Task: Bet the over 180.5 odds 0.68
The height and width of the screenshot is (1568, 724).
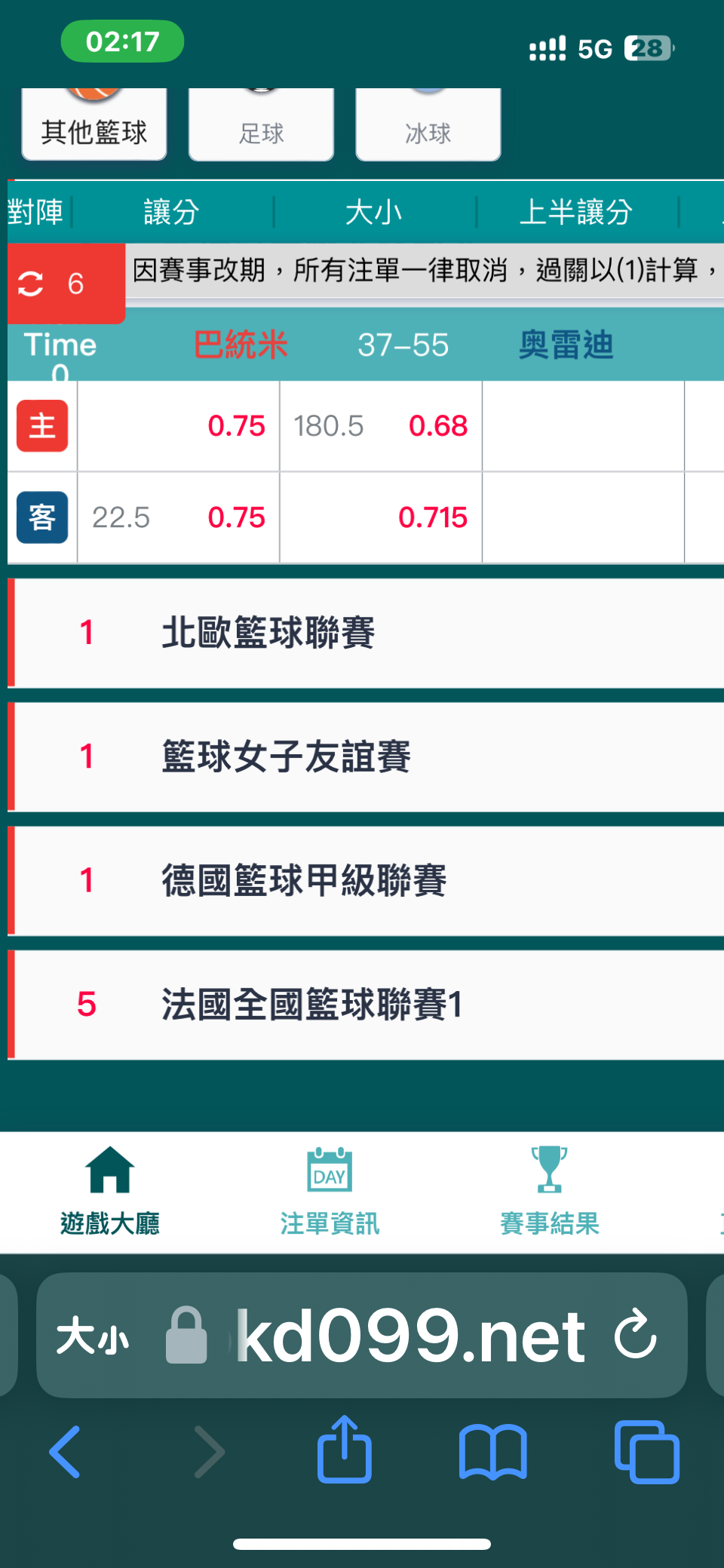Action: pyautogui.click(x=381, y=426)
